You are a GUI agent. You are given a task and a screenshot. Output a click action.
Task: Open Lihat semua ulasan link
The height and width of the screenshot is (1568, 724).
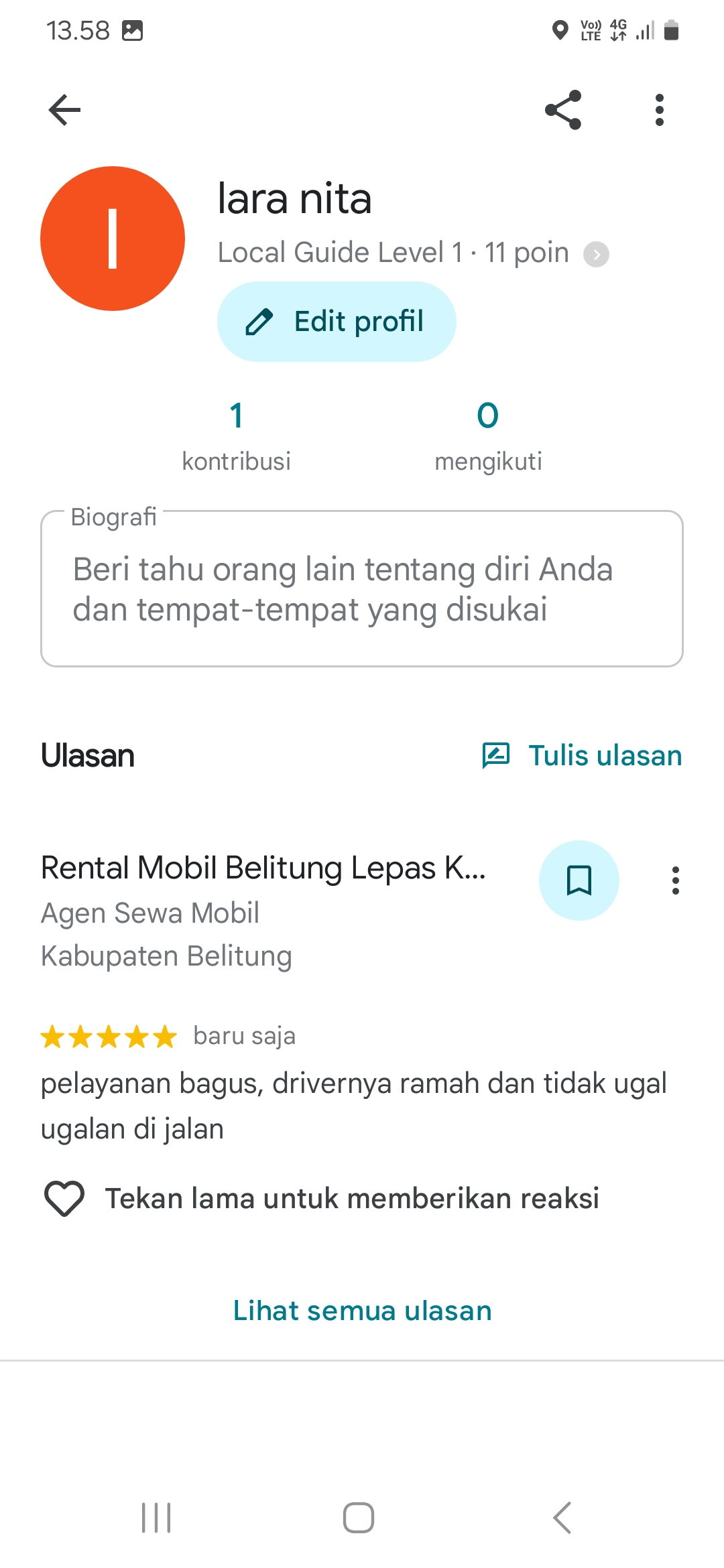pyautogui.click(x=362, y=1311)
